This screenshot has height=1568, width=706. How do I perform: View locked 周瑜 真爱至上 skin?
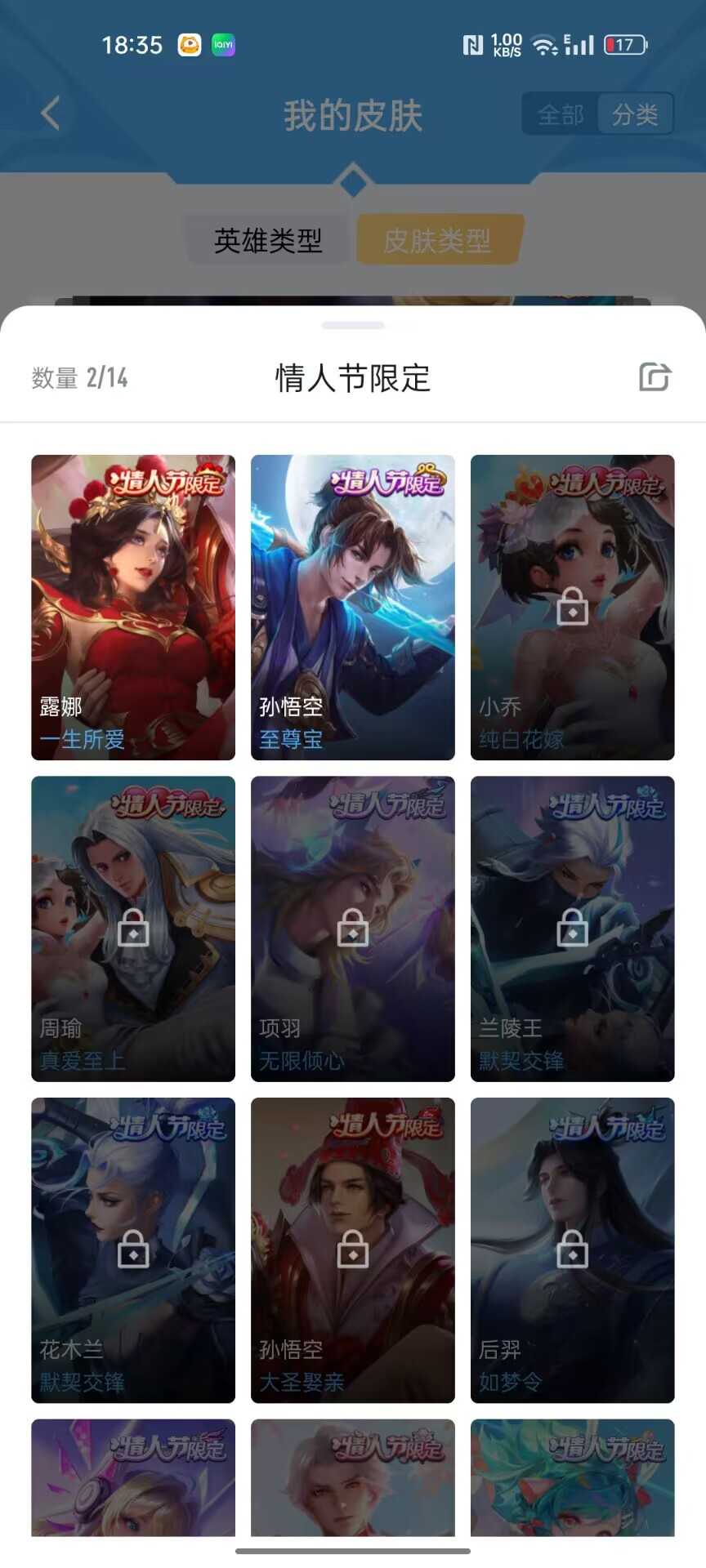[133, 929]
